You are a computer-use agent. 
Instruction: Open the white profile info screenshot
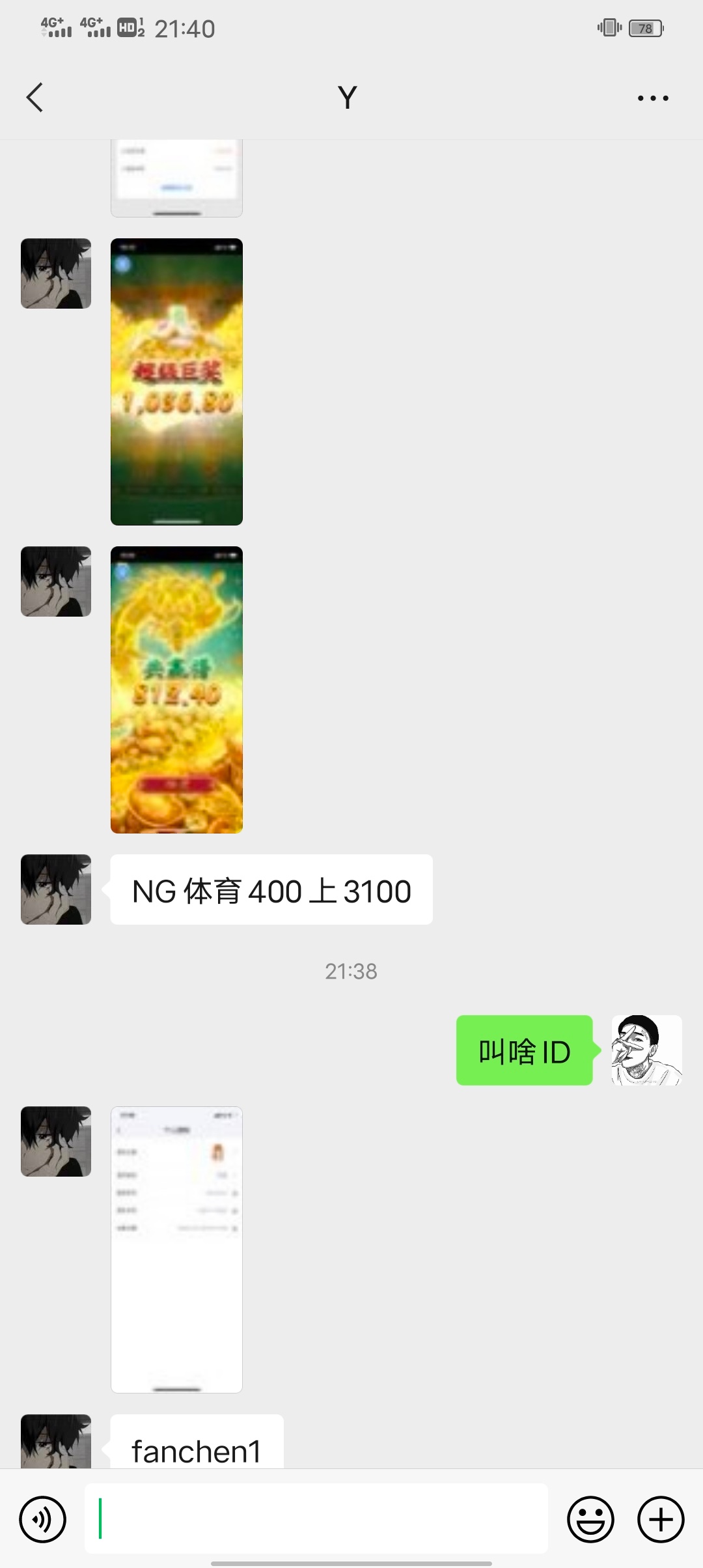[176, 1249]
